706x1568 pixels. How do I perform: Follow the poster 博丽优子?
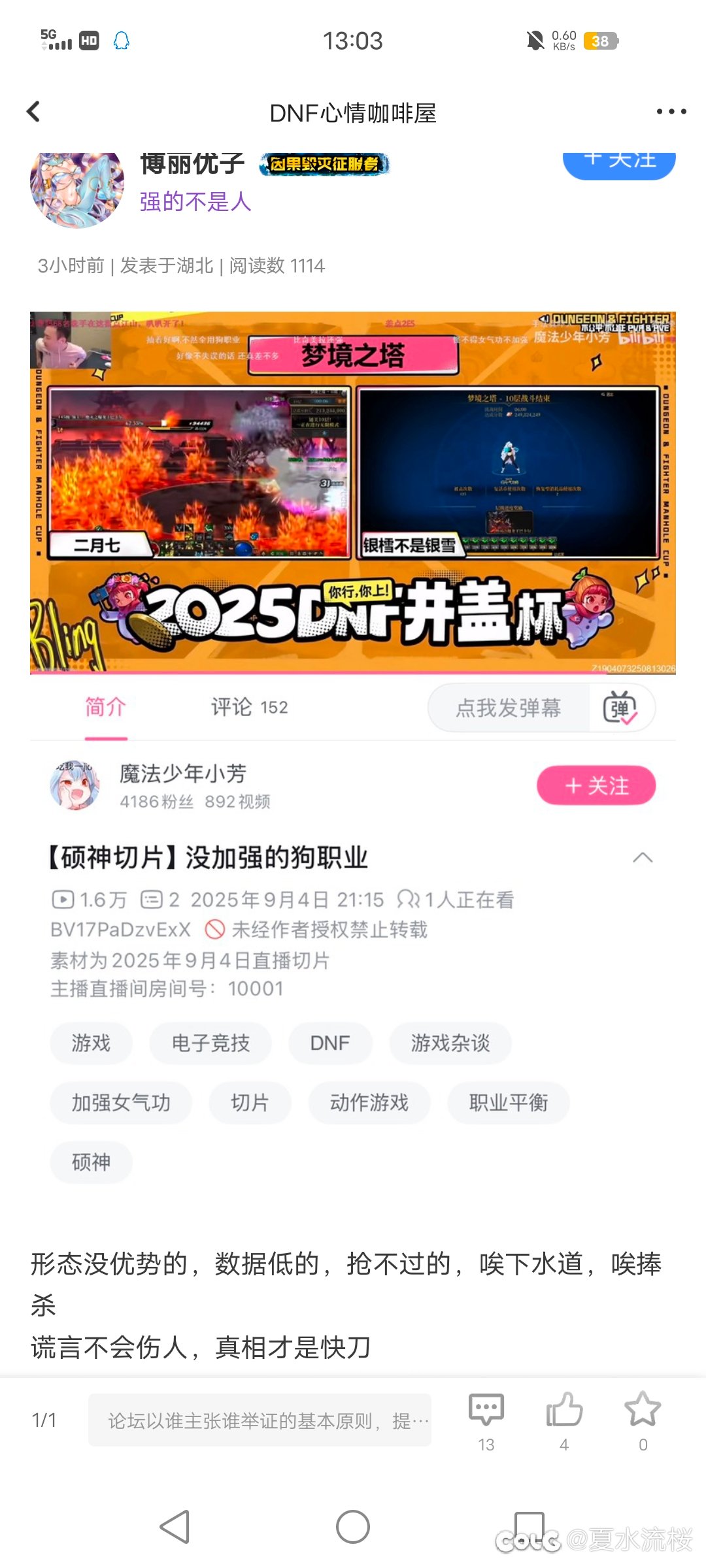pos(618,163)
